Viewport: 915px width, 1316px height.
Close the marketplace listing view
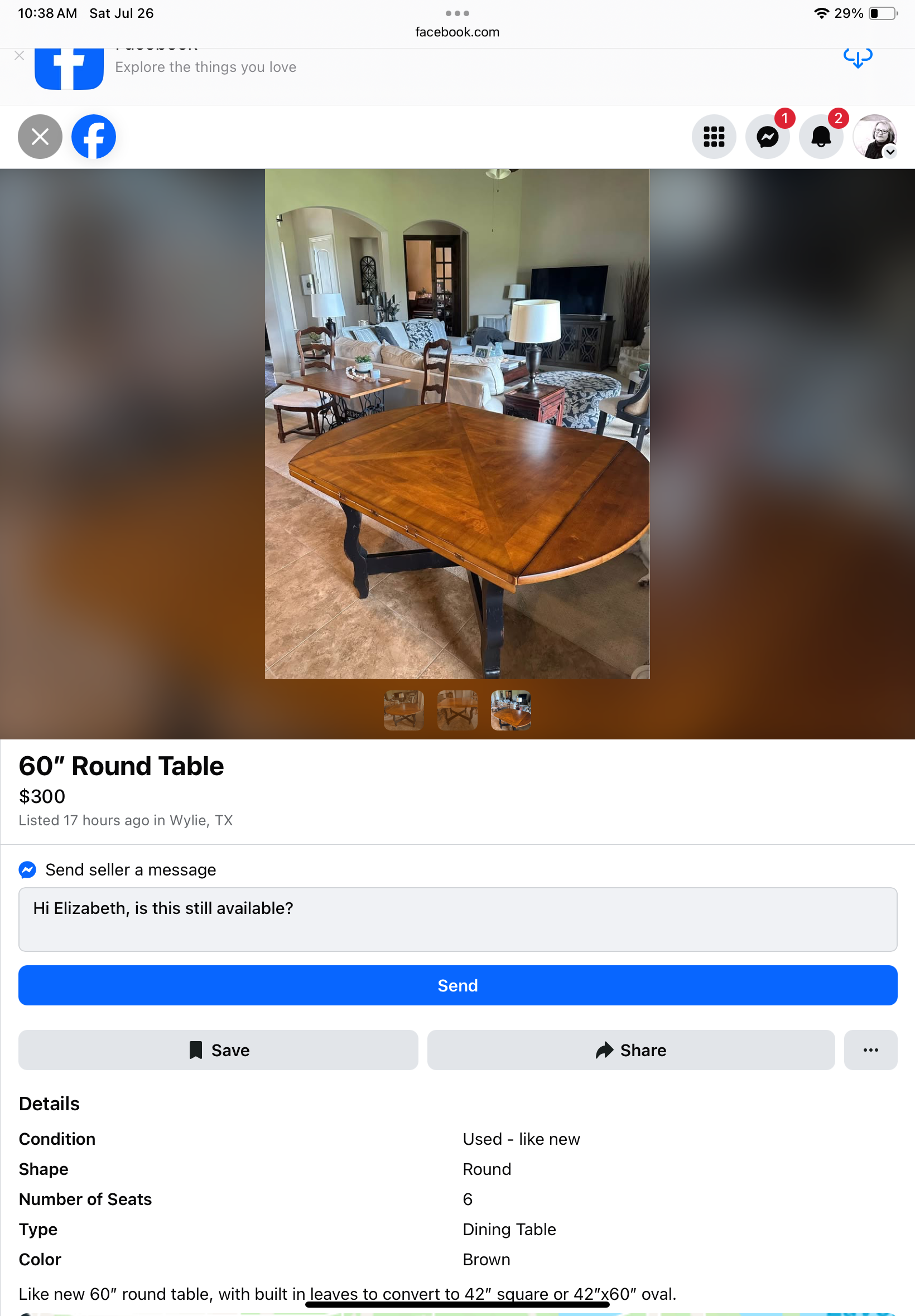(40, 137)
